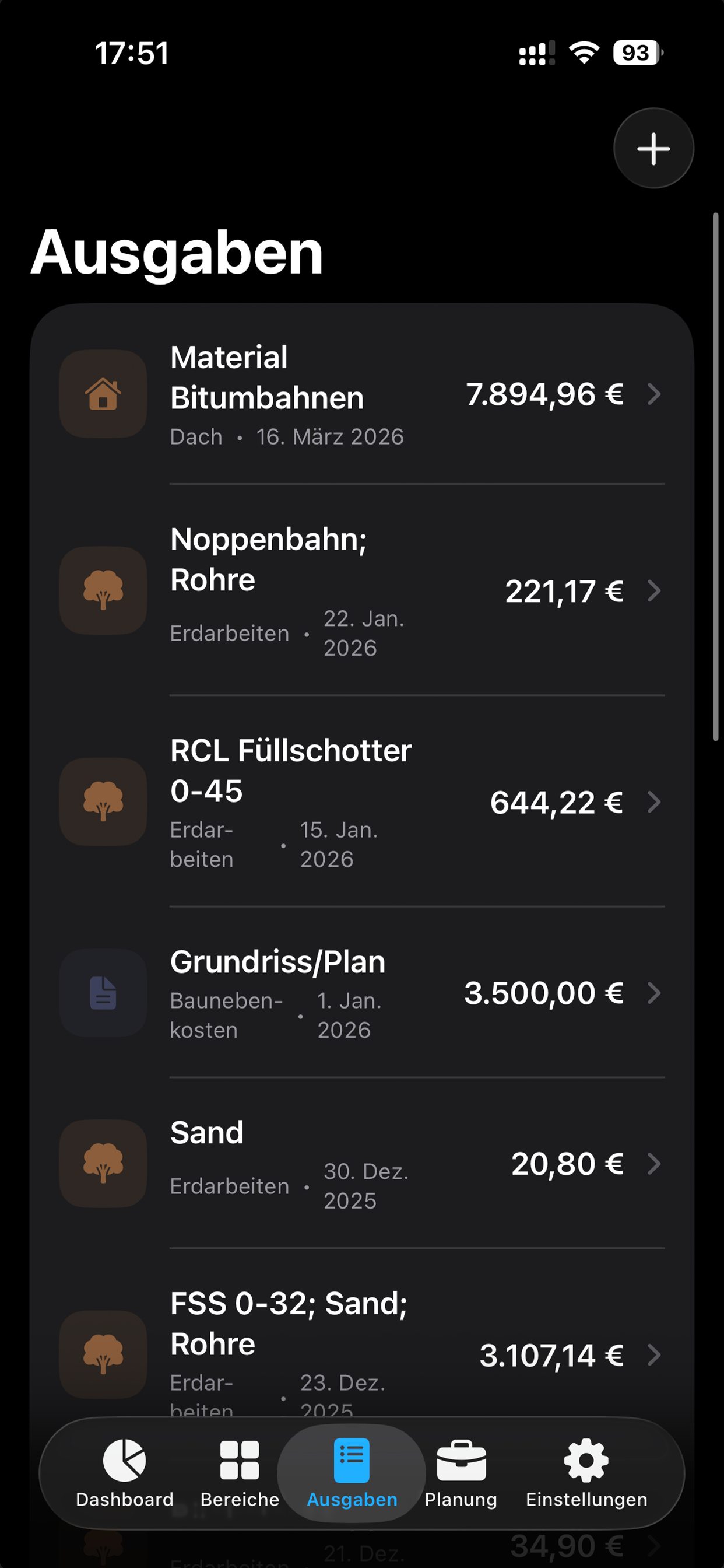Open Grundriss/Plan details using the chevron

(x=655, y=993)
